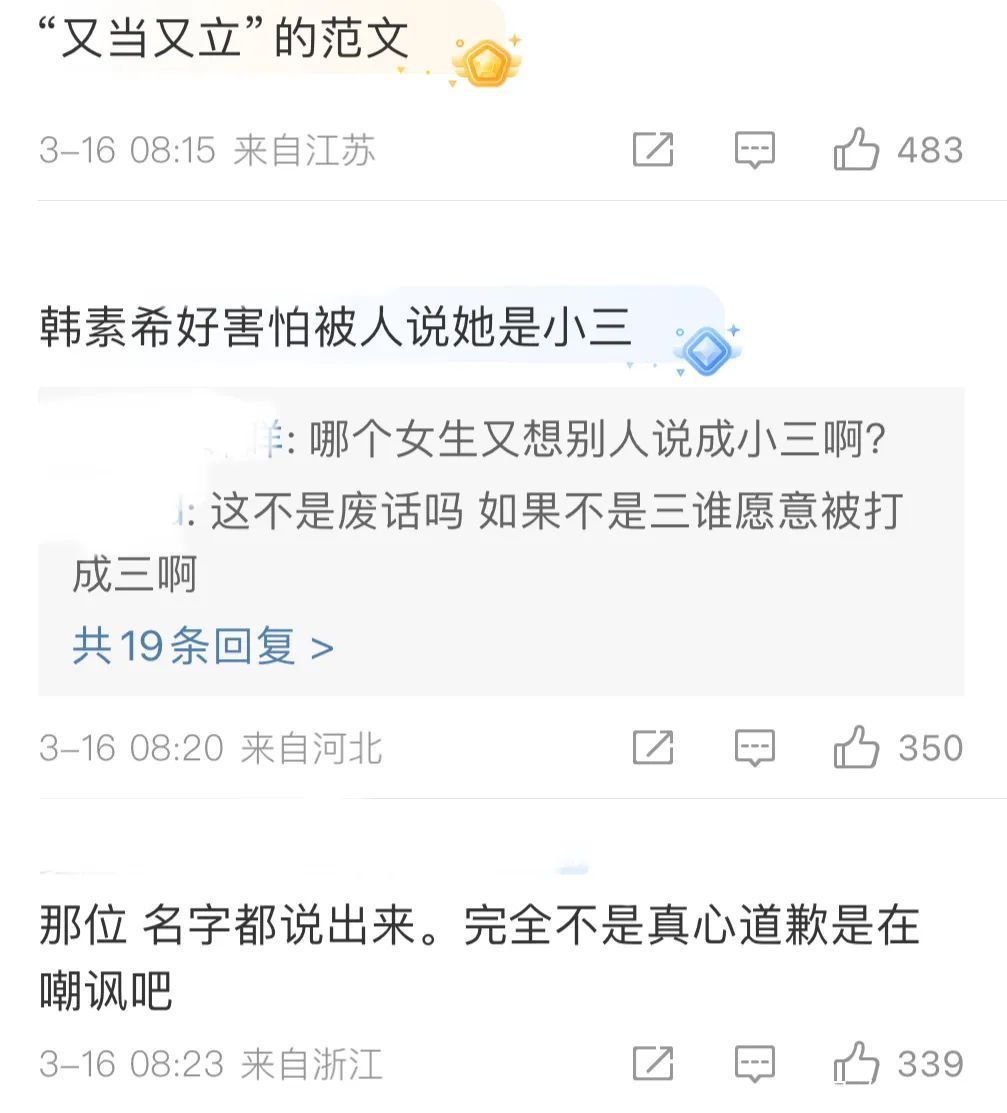Expand 共19条回复 to view all replies
Viewport: 1007px width, 1113px height.
[202, 647]
